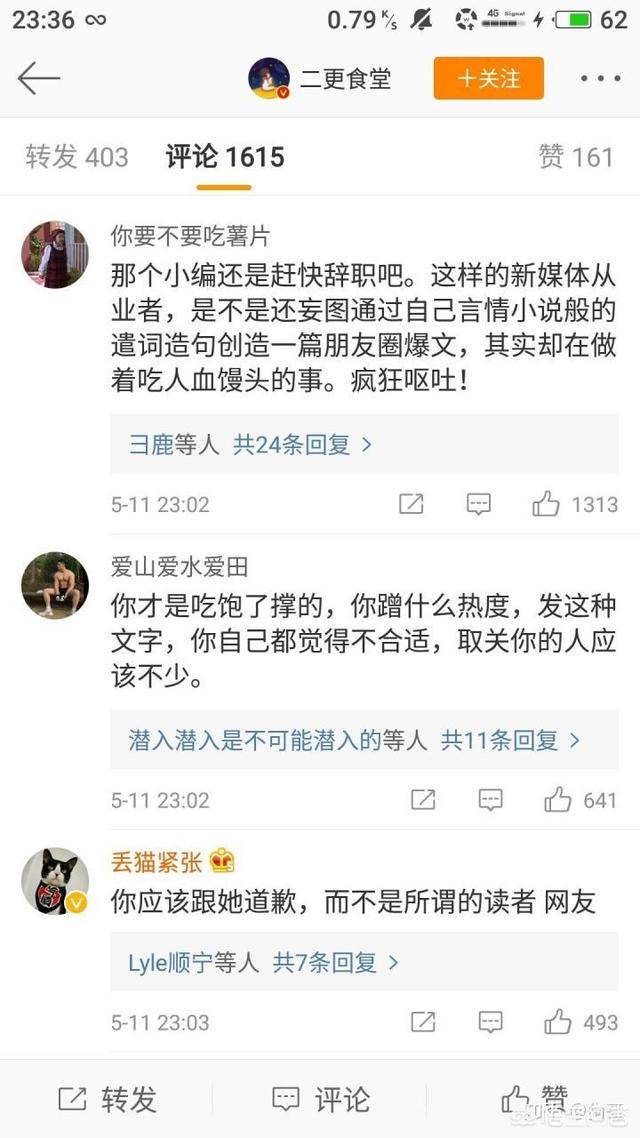Go back using the arrow icon

[x=39, y=78]
